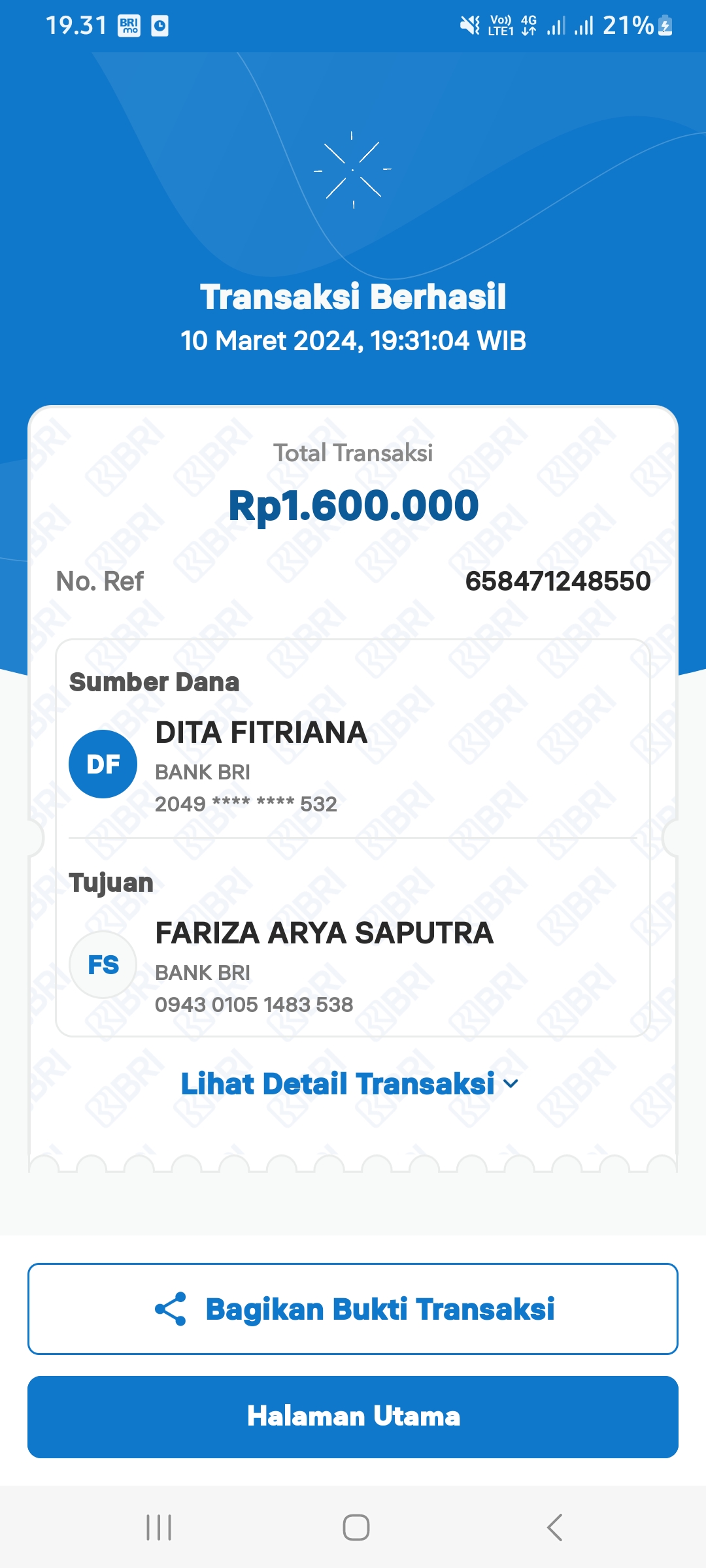Tap the system back button
706x1568 pixels.
point(554,1527)
